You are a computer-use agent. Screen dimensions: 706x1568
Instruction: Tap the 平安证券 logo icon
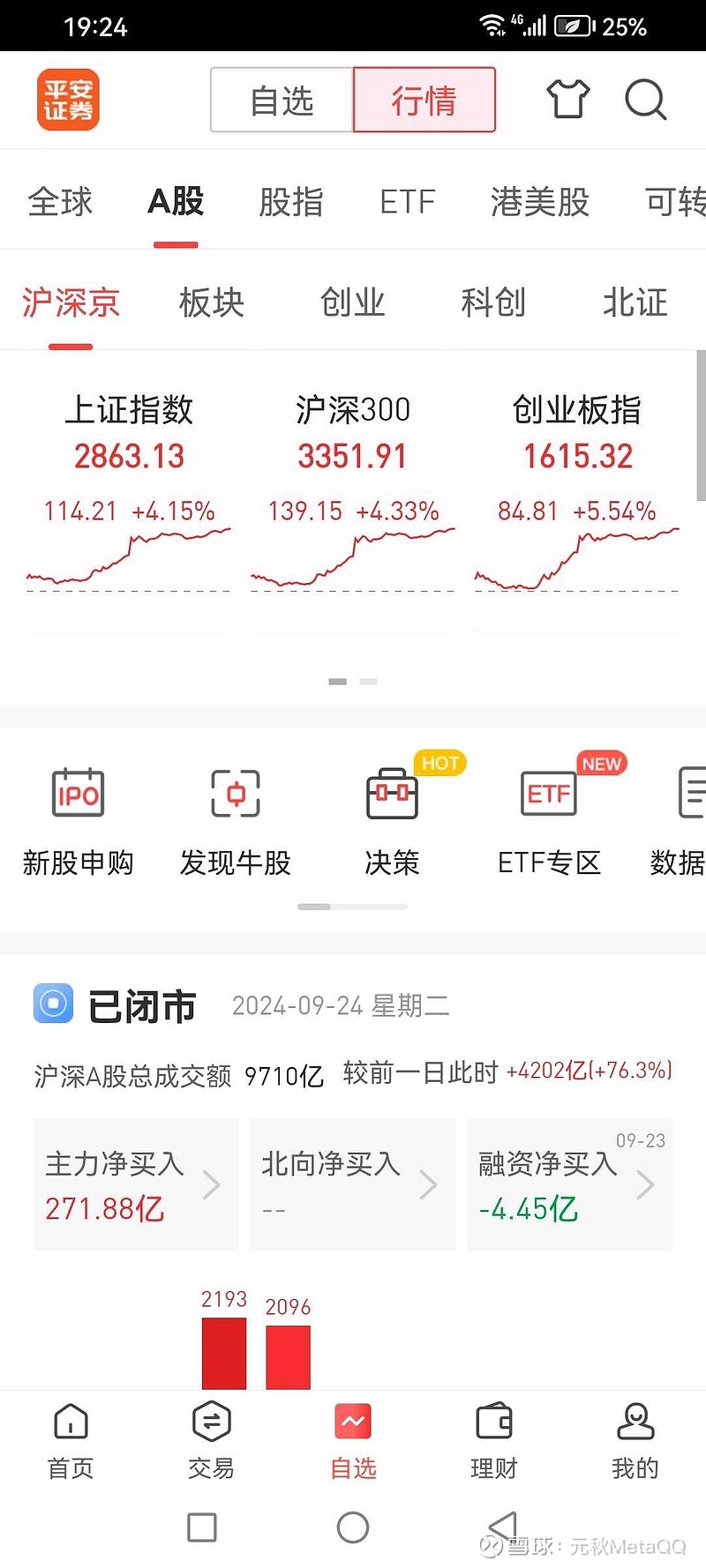tap(68, 100)
